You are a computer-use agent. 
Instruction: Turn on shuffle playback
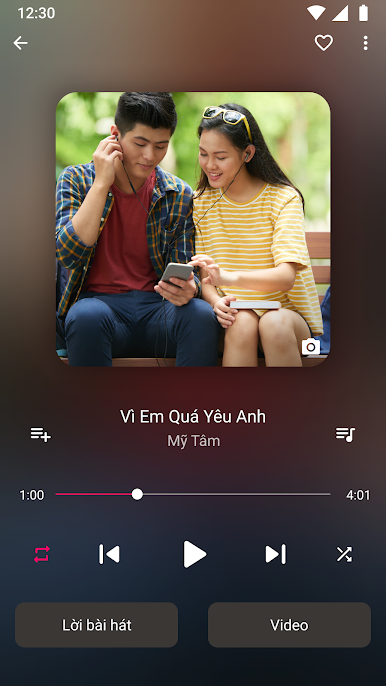[x=344, y=554]
